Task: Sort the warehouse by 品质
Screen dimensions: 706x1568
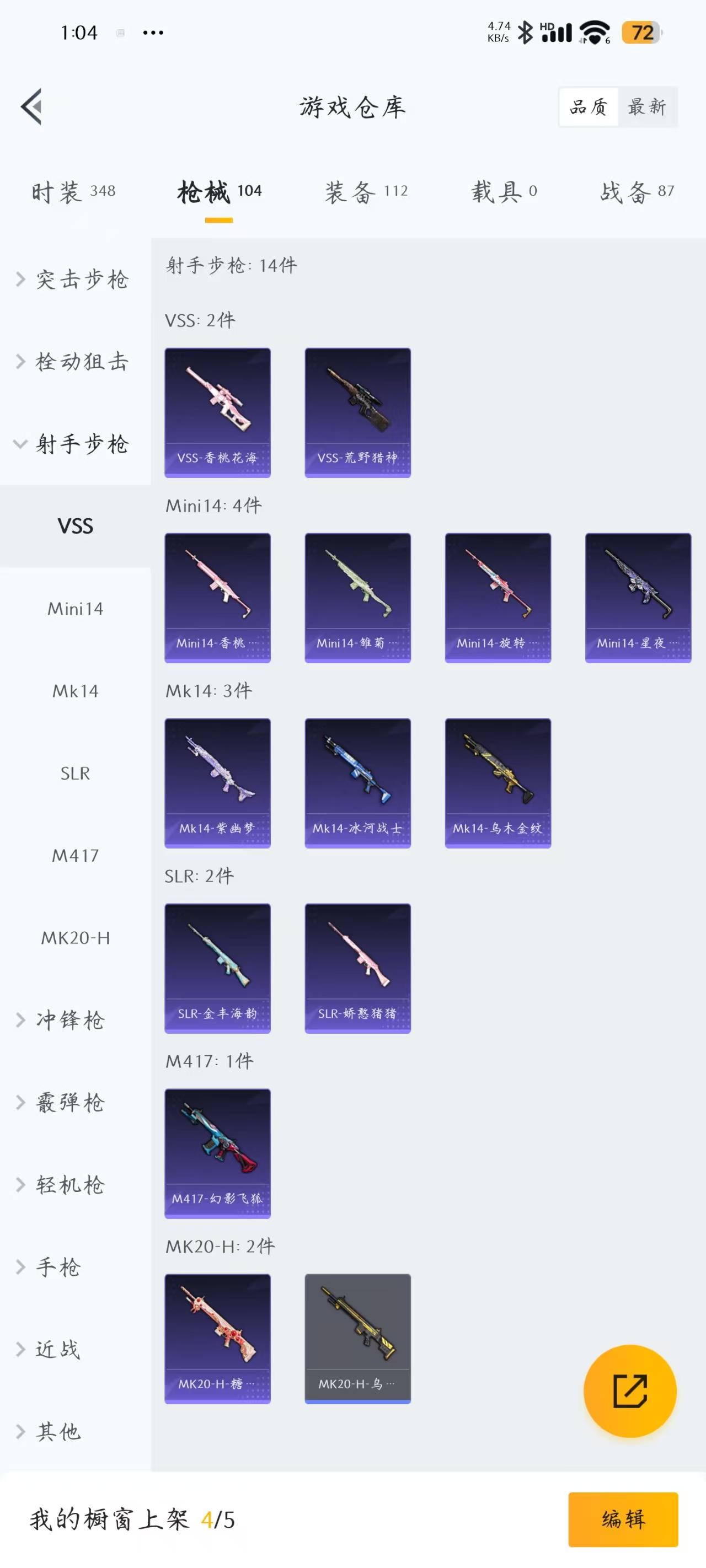Action: point(589,106)
